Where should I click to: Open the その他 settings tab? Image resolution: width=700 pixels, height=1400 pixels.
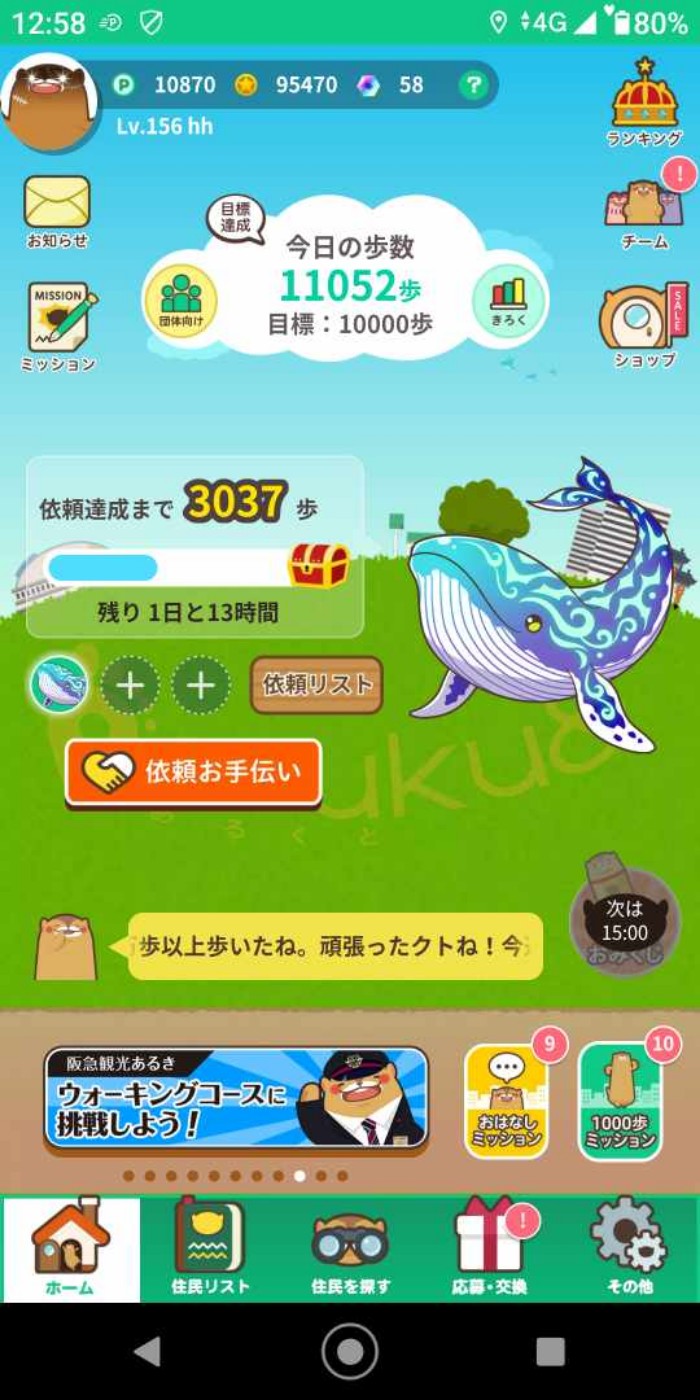629,1248
